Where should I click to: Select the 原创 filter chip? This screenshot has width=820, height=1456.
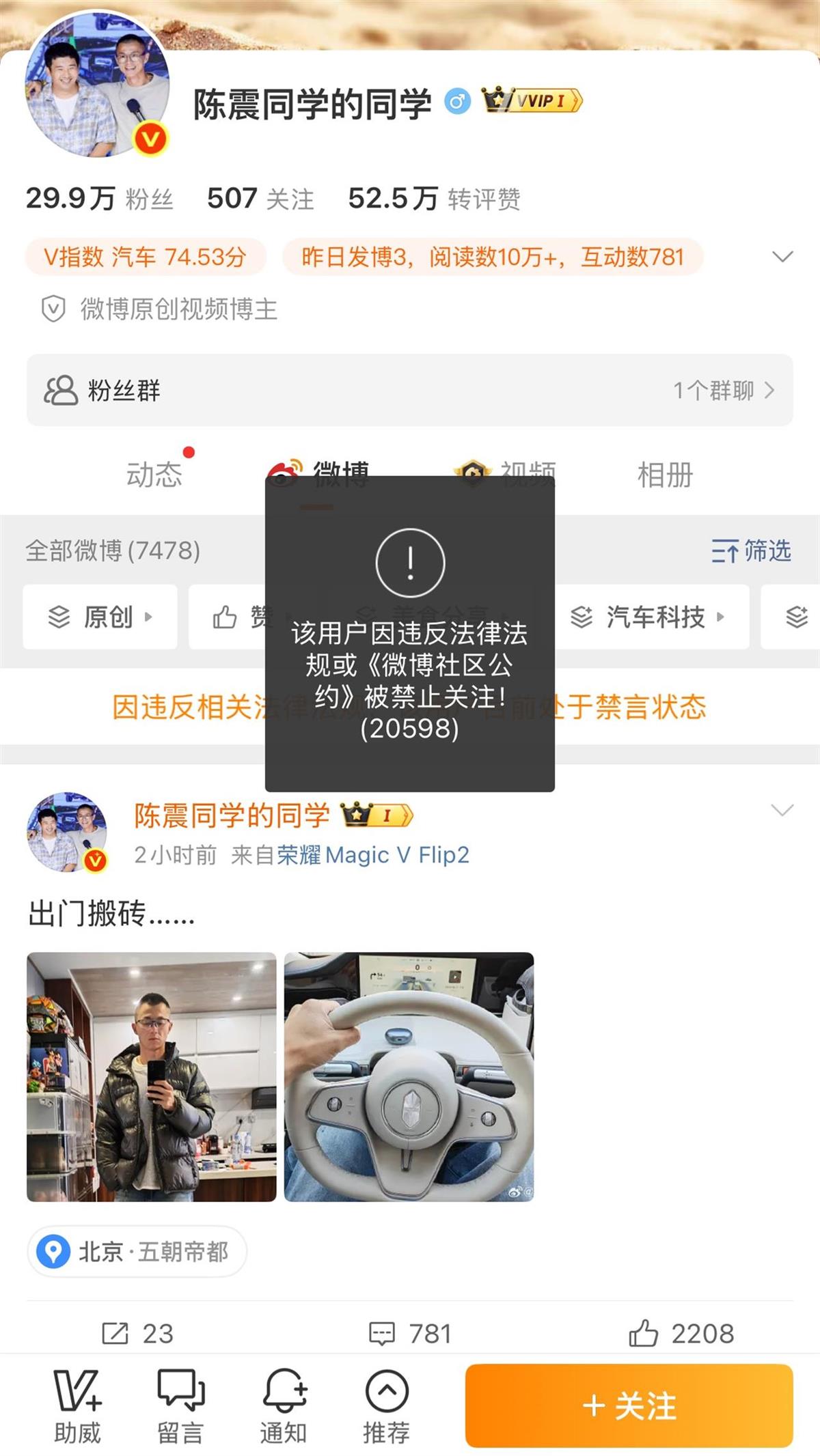[x=100, y=617]
